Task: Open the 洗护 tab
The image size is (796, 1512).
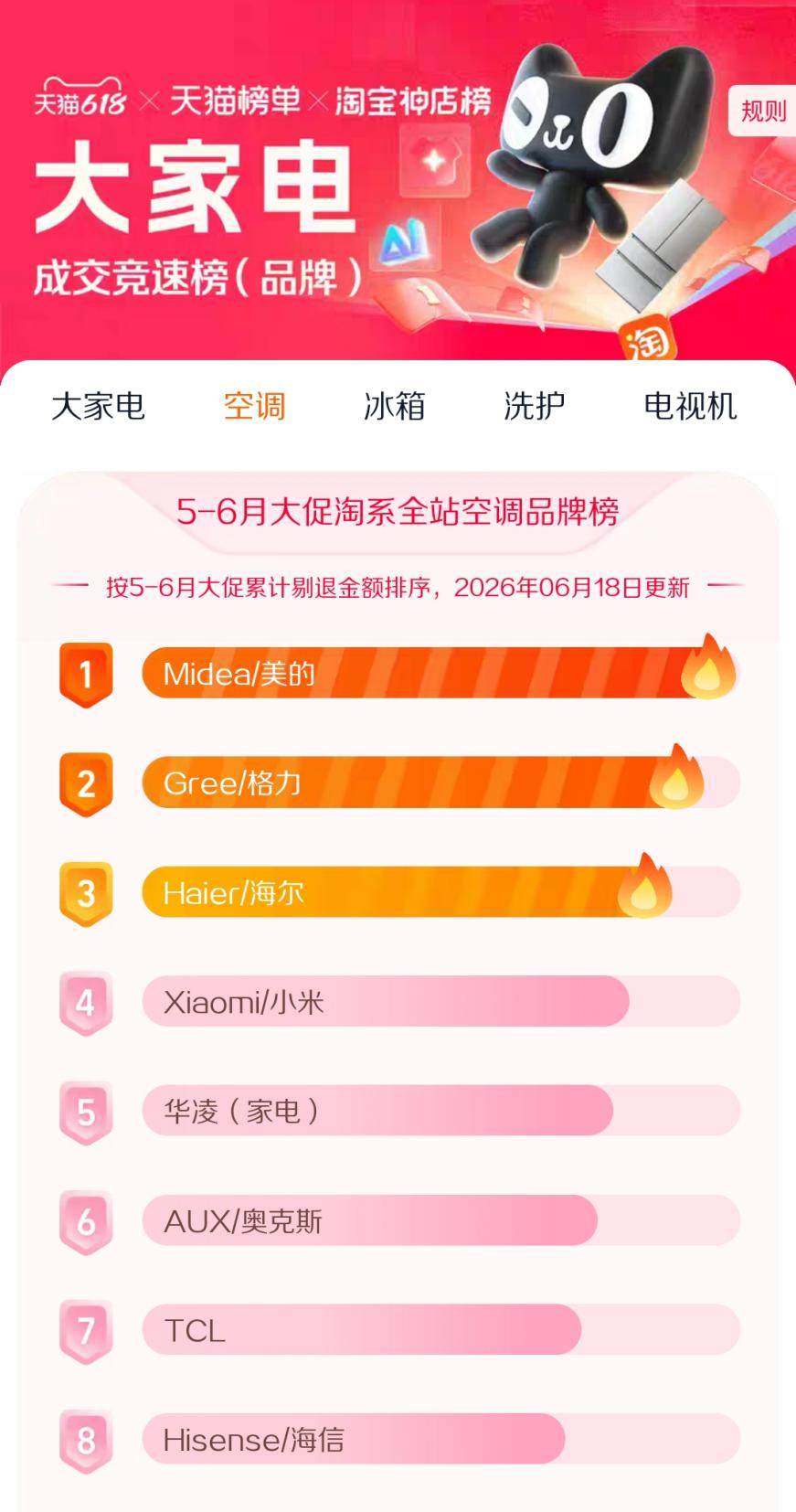Action: pos(535,406)
